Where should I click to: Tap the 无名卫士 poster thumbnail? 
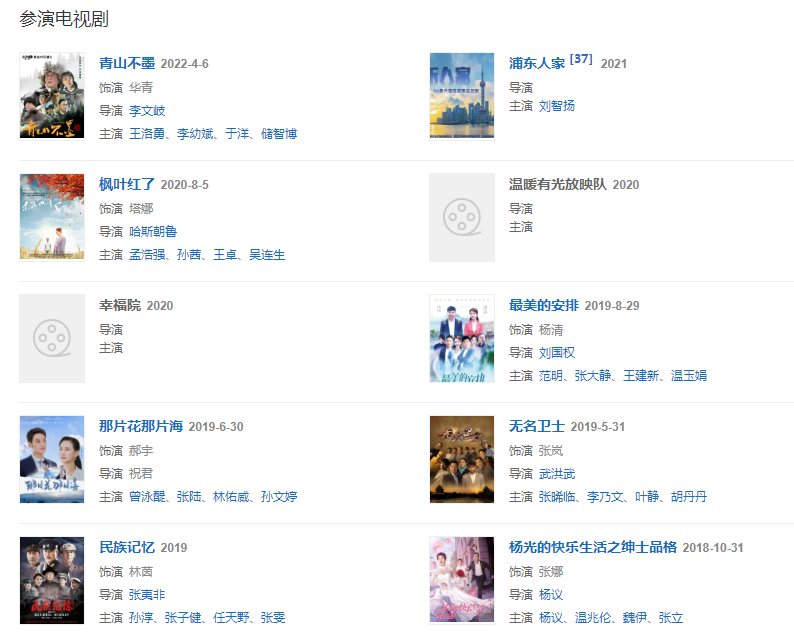click(x=462, y=459)
